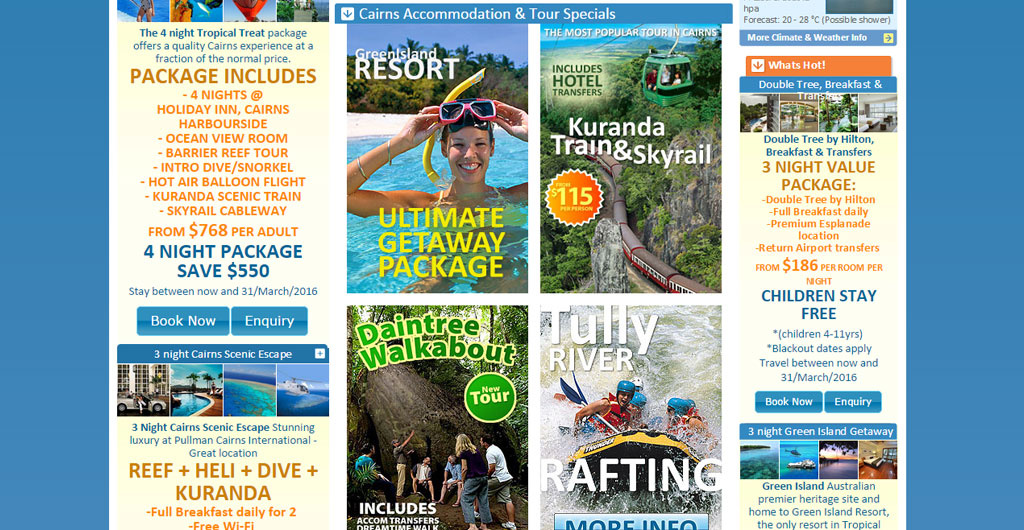Open the Double Tree by Hilton link
Image resolution: width=1024 pixels, height=530 pixels.
[818, 140]
